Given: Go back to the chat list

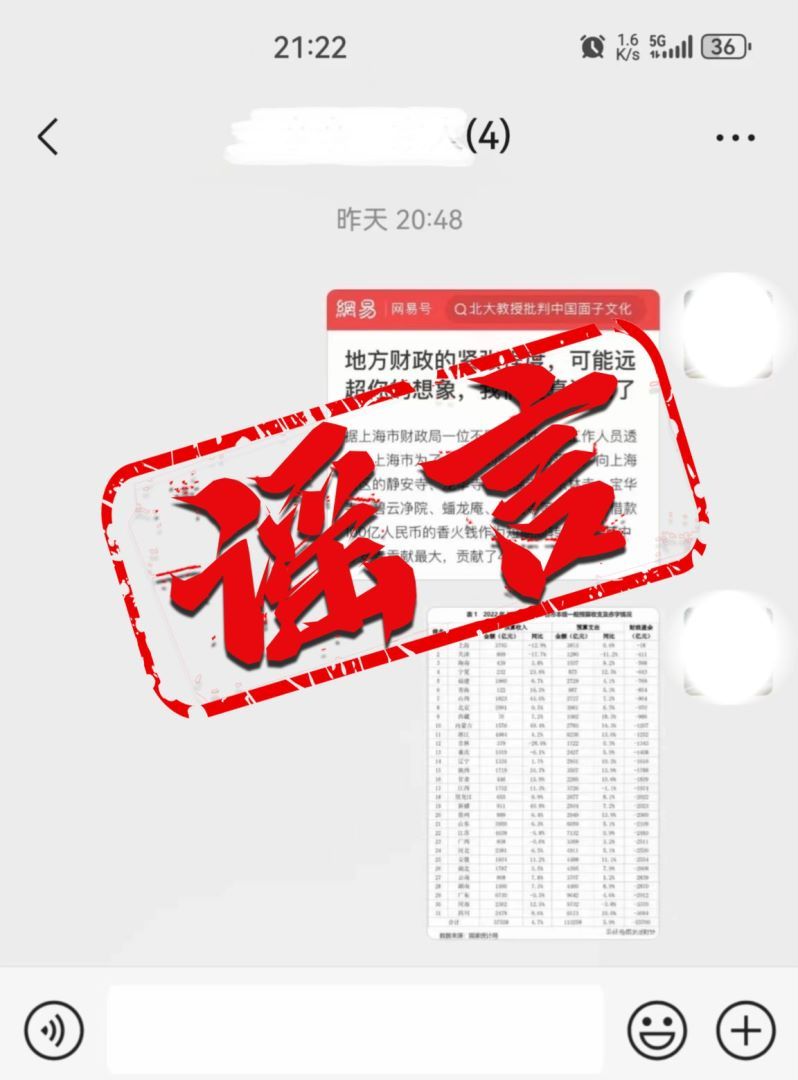Looking at the screenshot, I should pos(48,137).
